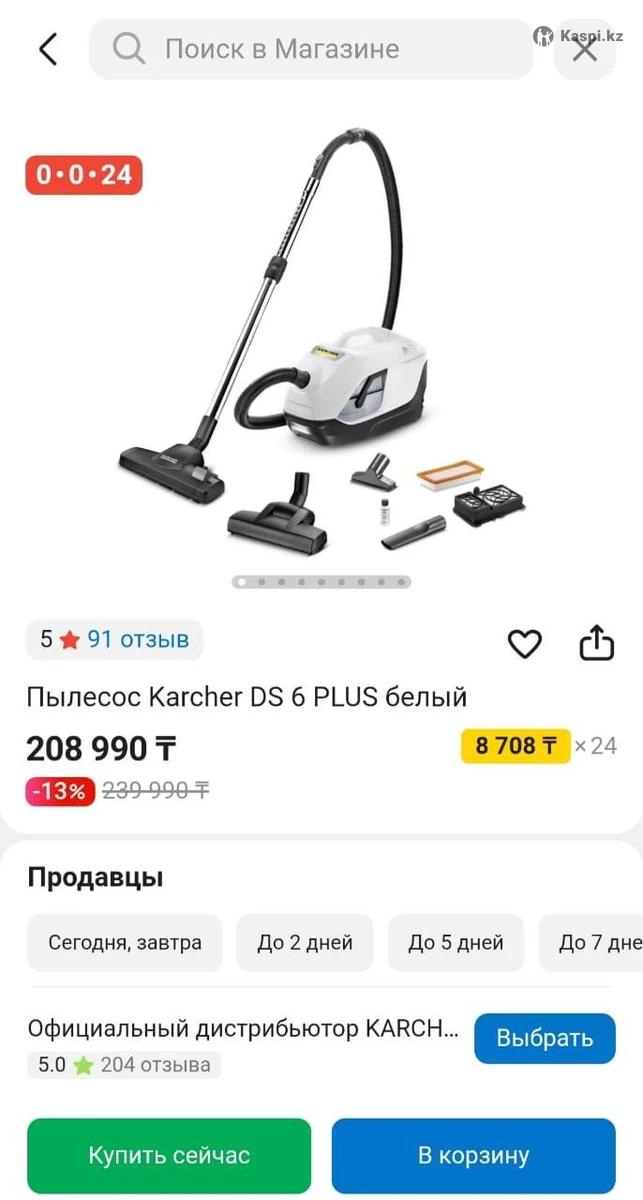Viewport: 643px width, 1200px height.
Task: Close the page with the X button
Action: click(584, 49)
